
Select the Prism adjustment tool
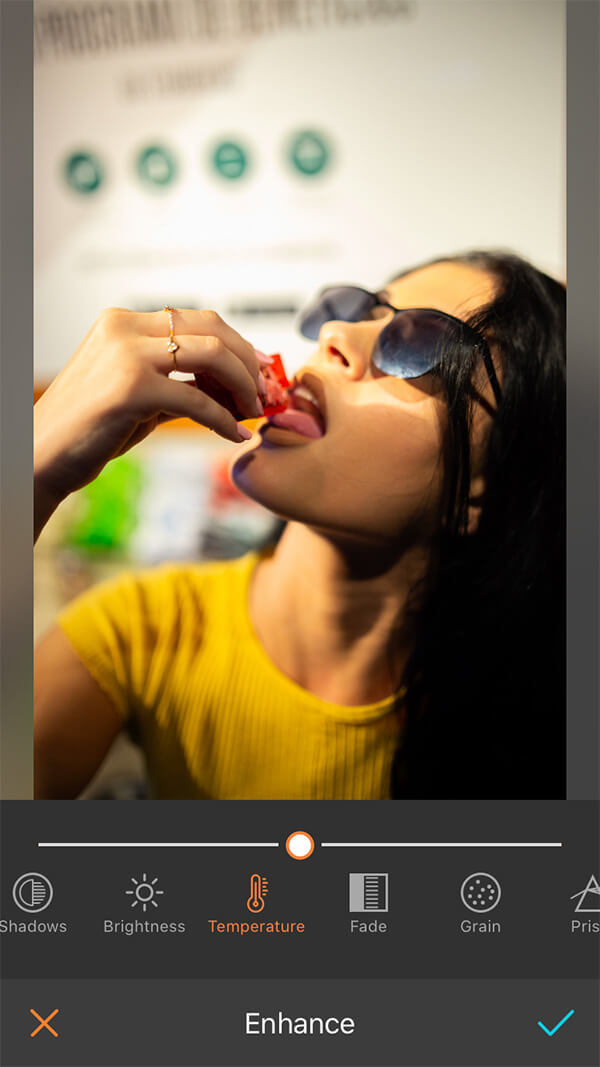(585, 902)
